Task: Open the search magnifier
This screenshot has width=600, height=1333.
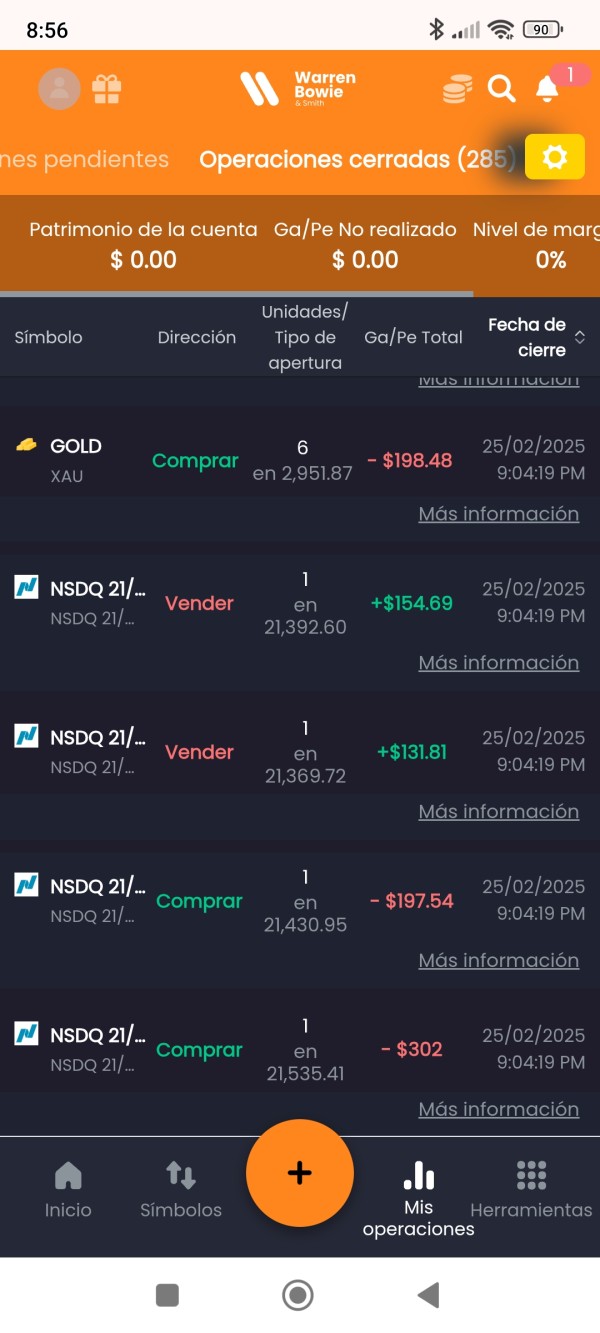Action: [501, 89]
